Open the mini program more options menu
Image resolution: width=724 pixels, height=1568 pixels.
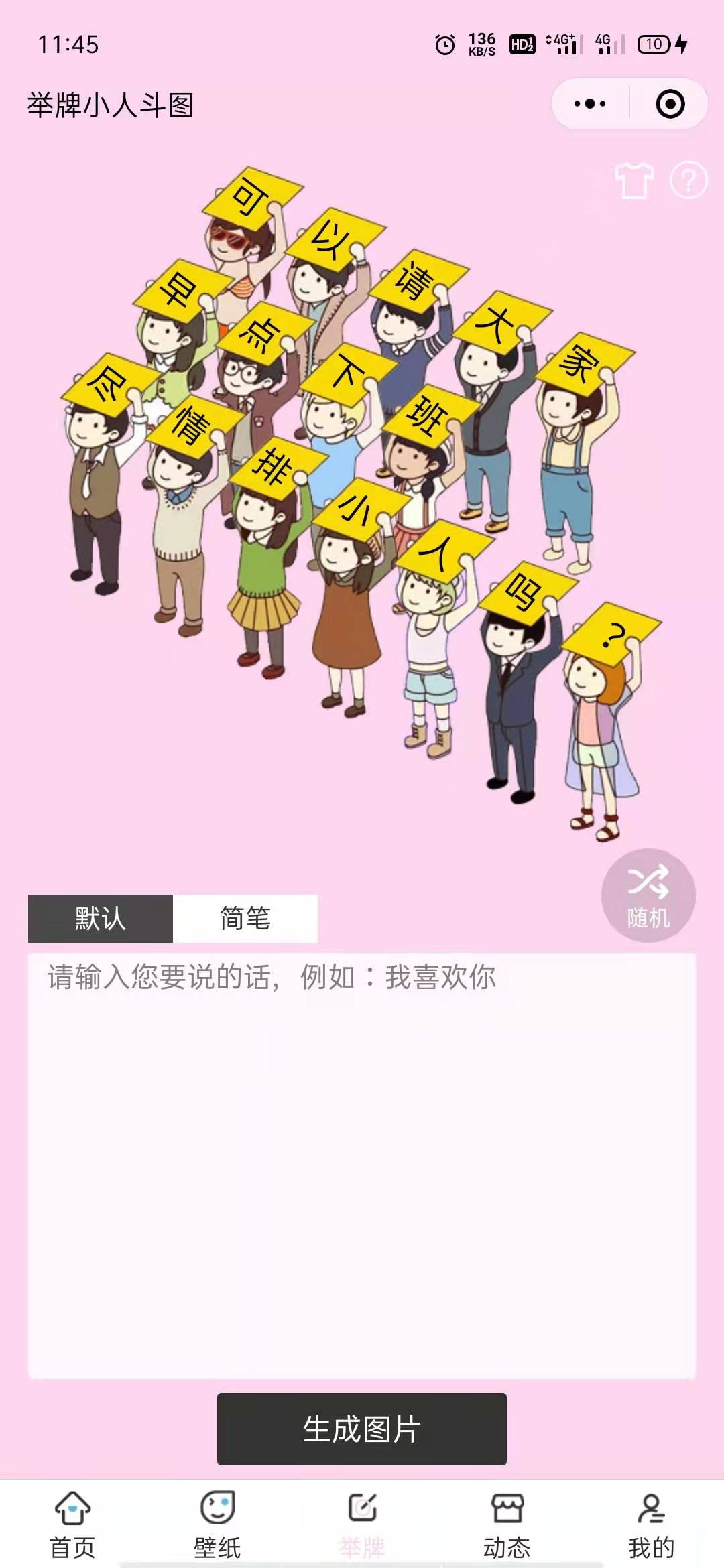click(x=590, y=104)
